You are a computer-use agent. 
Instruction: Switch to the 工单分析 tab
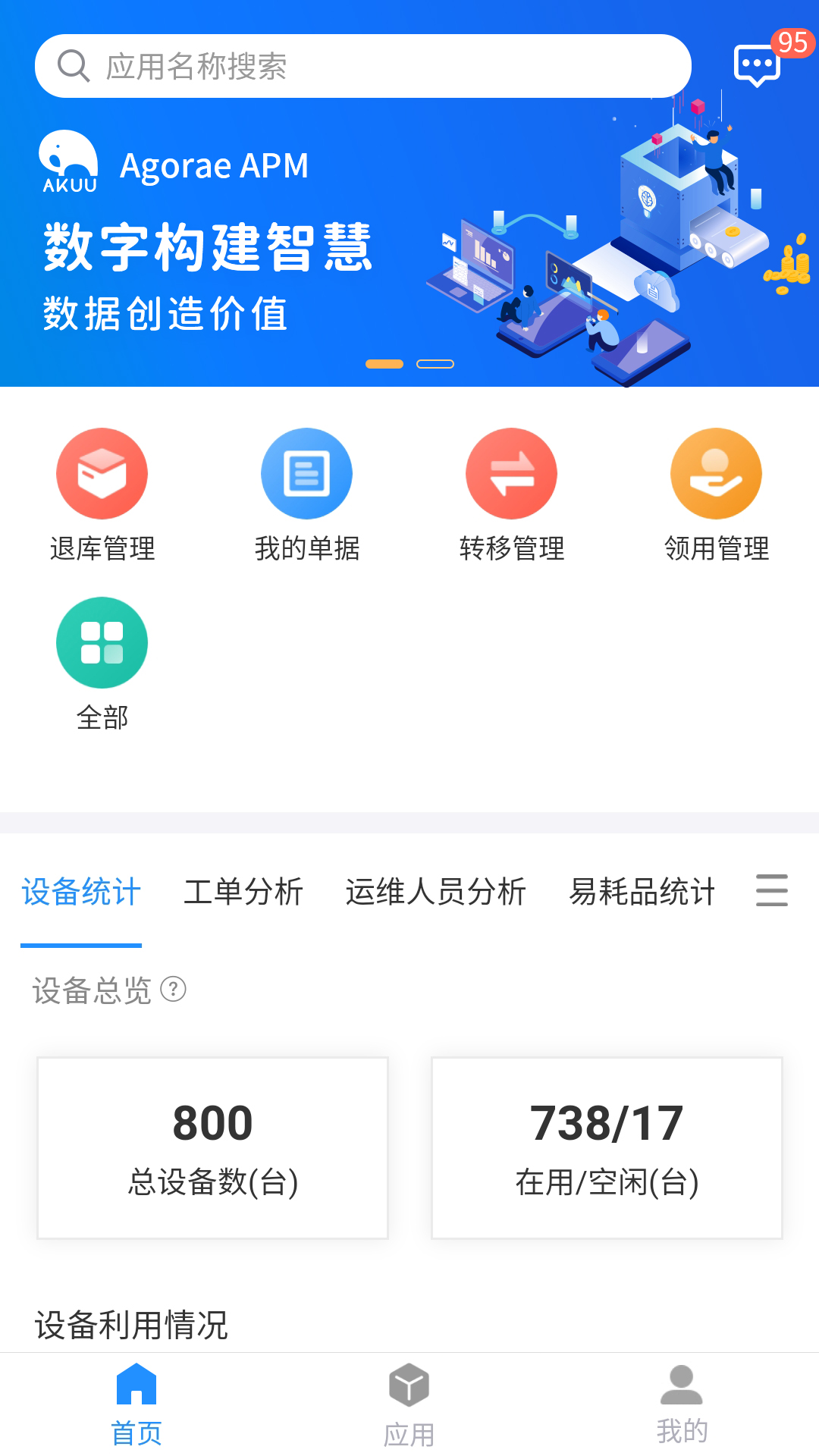click(243, 892)
